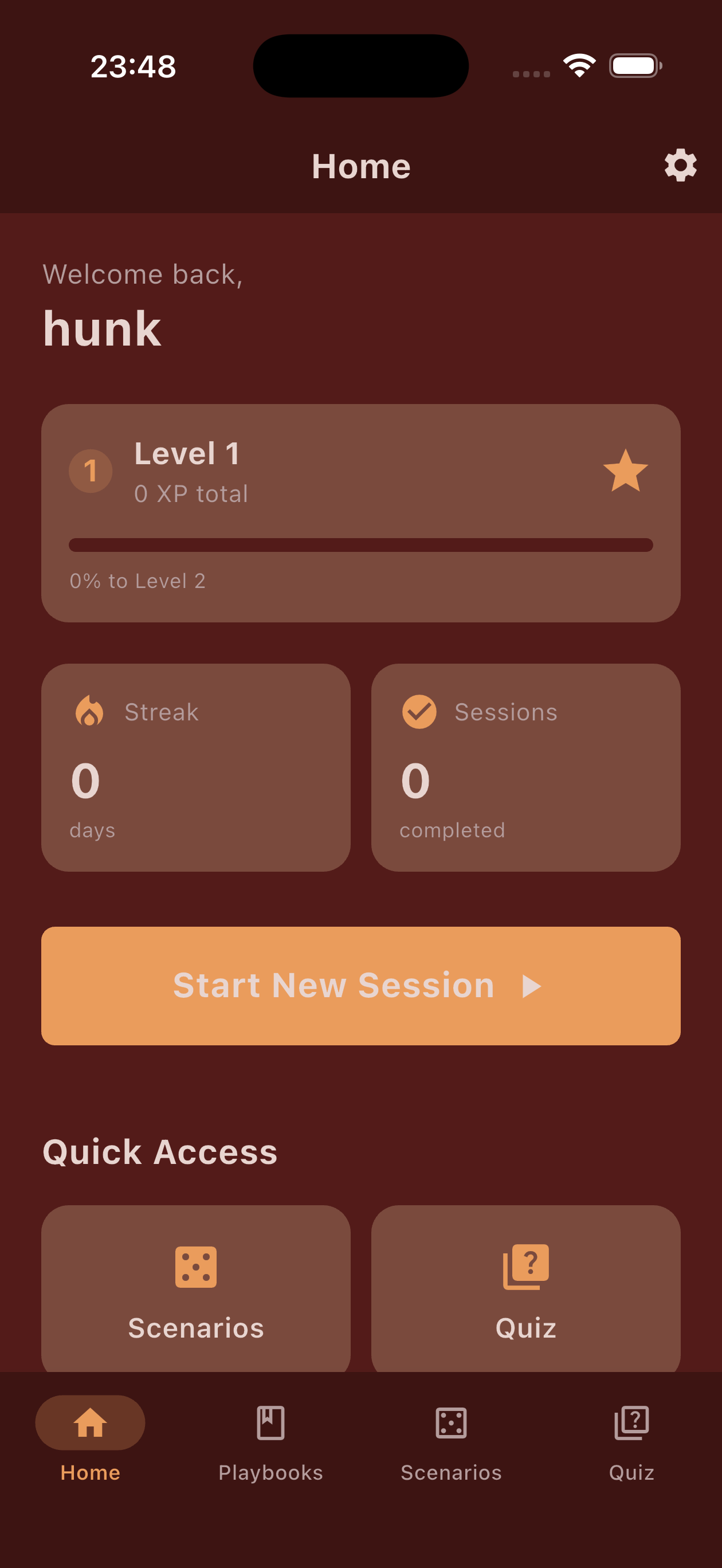Open the Settings gear icon
This screenshot has width=722, height=1568.
click(680, 165)
